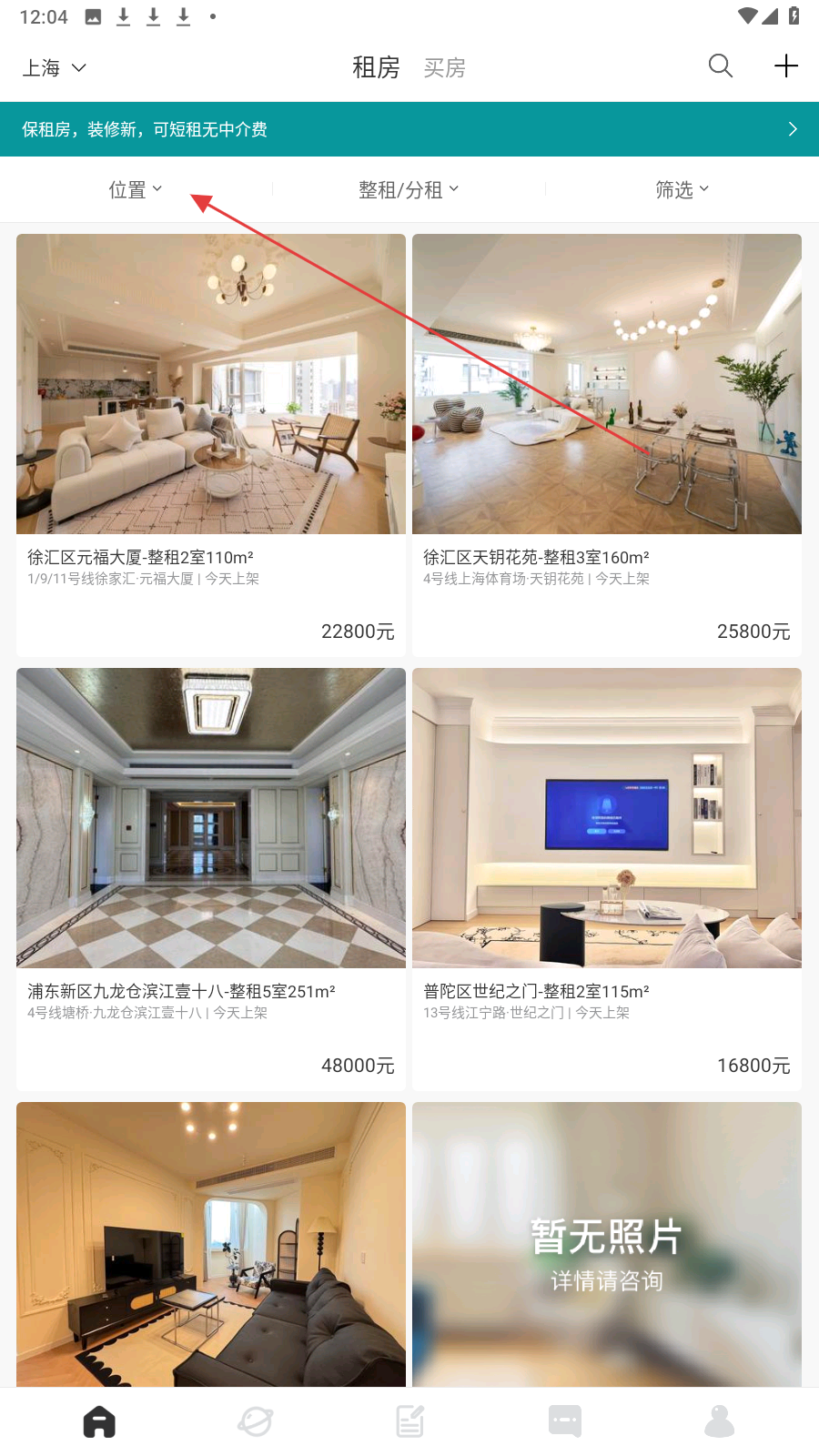Open the search icon
The image size is (819, 1456).
[720, 66]
